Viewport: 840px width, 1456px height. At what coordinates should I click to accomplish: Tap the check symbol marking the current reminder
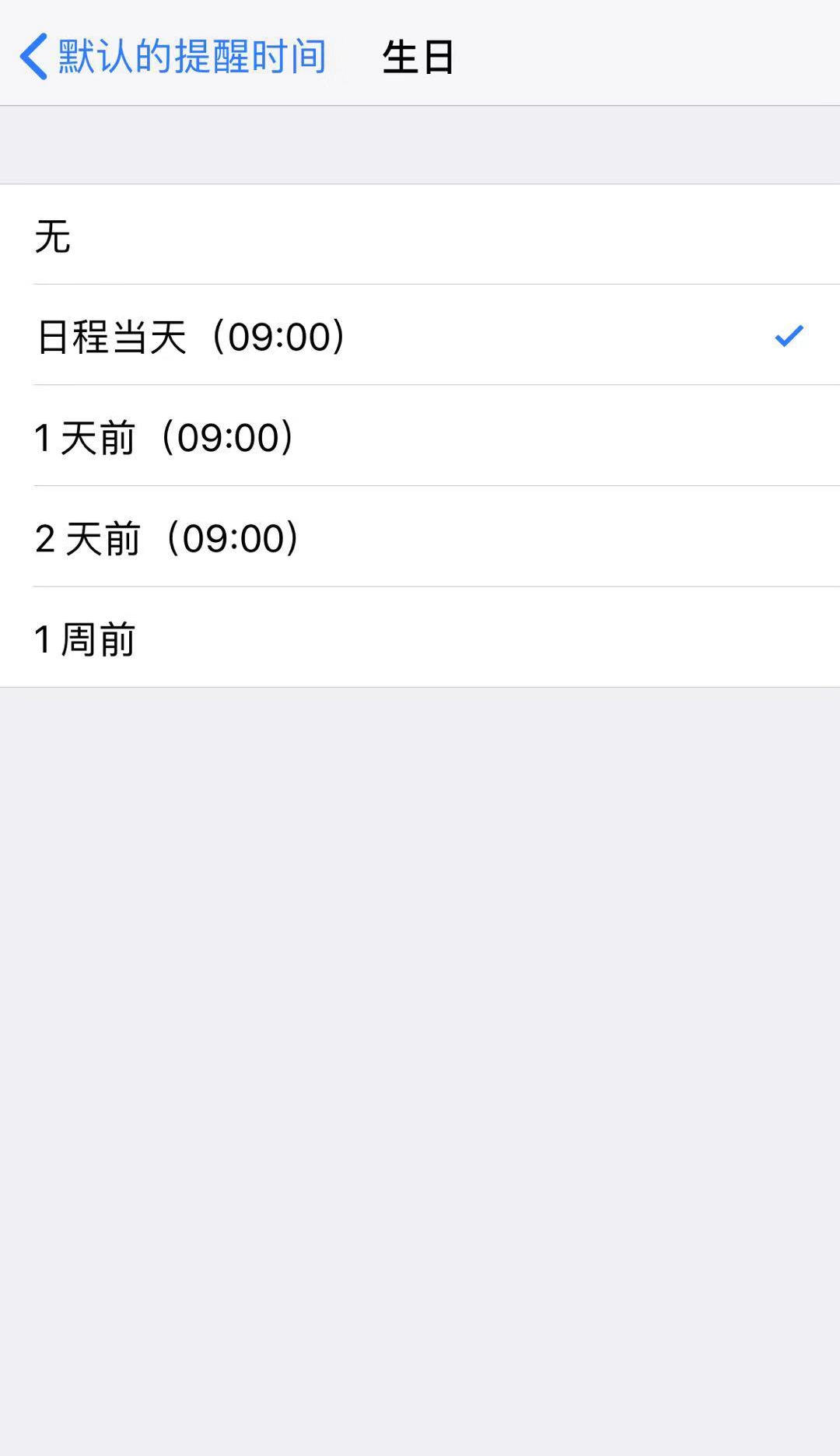(789, 336)
